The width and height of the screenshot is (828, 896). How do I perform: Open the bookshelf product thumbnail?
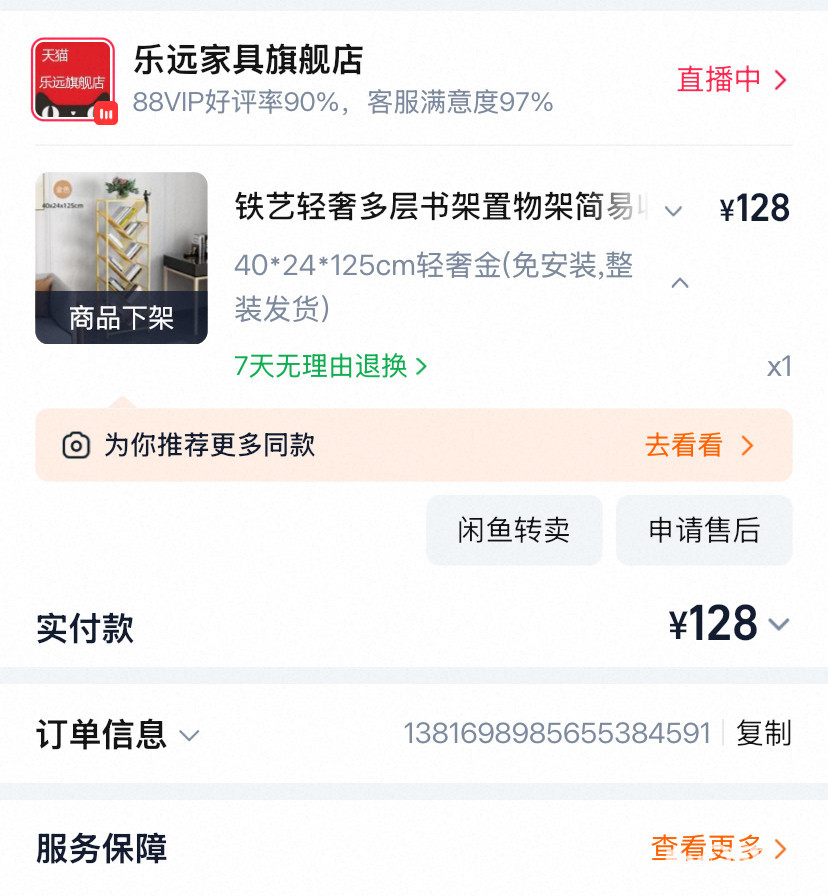[x=121, y=258]
